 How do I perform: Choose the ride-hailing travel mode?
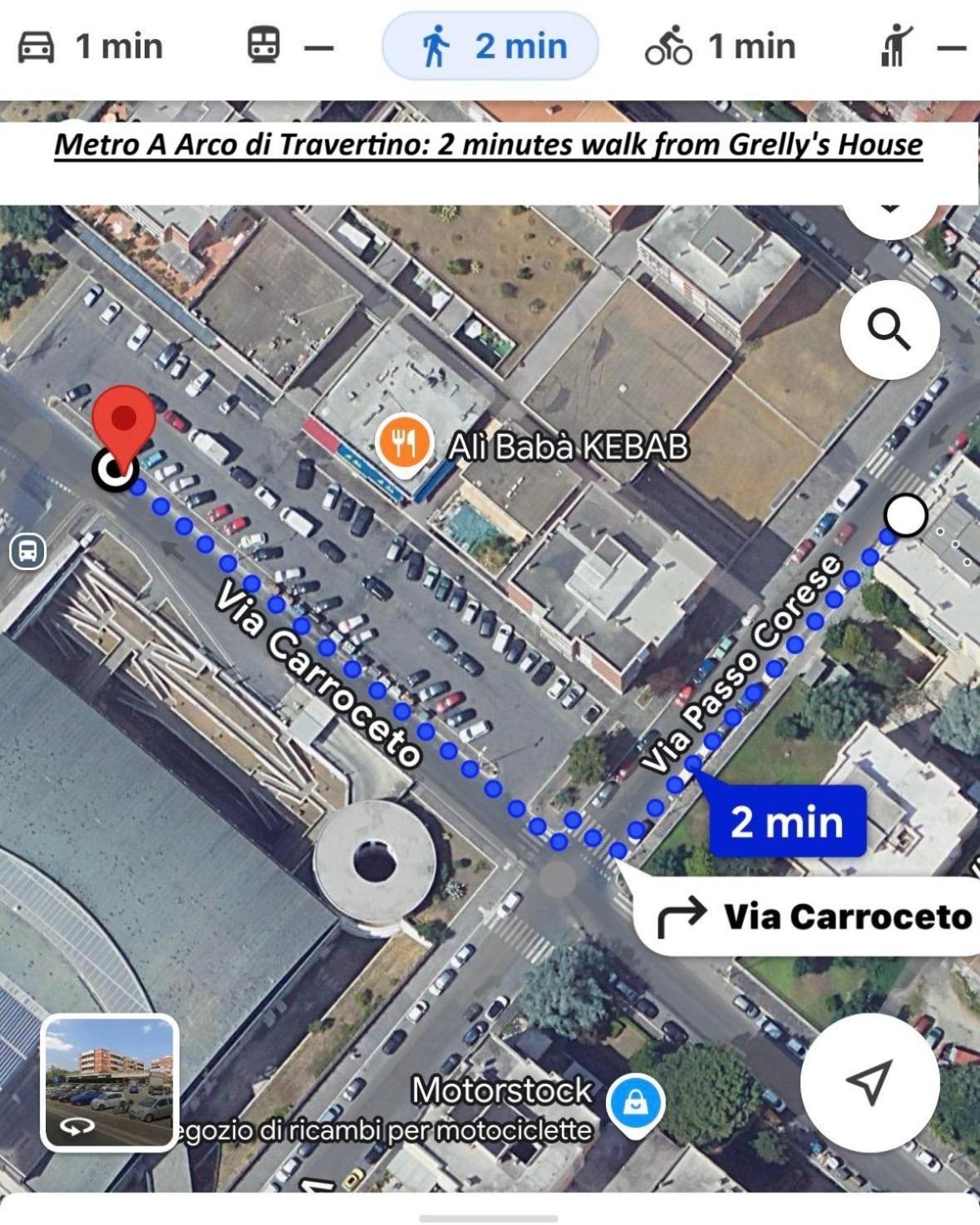tap(920, 47)
